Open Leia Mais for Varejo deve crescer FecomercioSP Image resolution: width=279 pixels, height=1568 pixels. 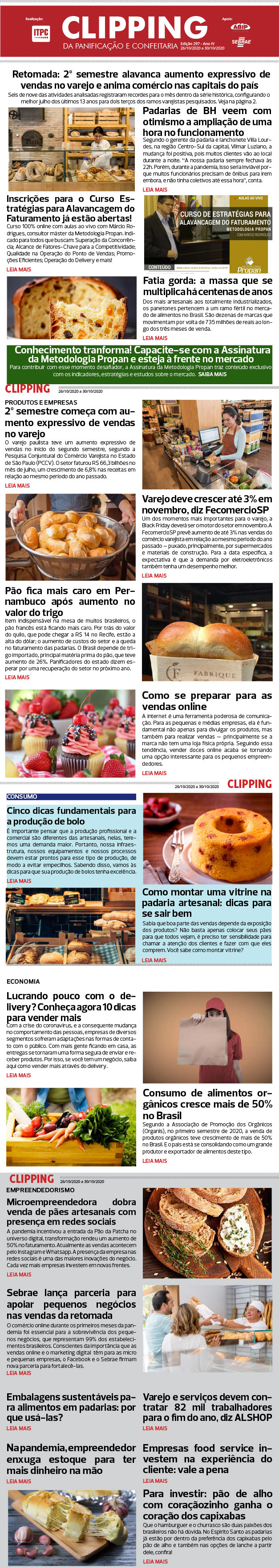[154, 575]
